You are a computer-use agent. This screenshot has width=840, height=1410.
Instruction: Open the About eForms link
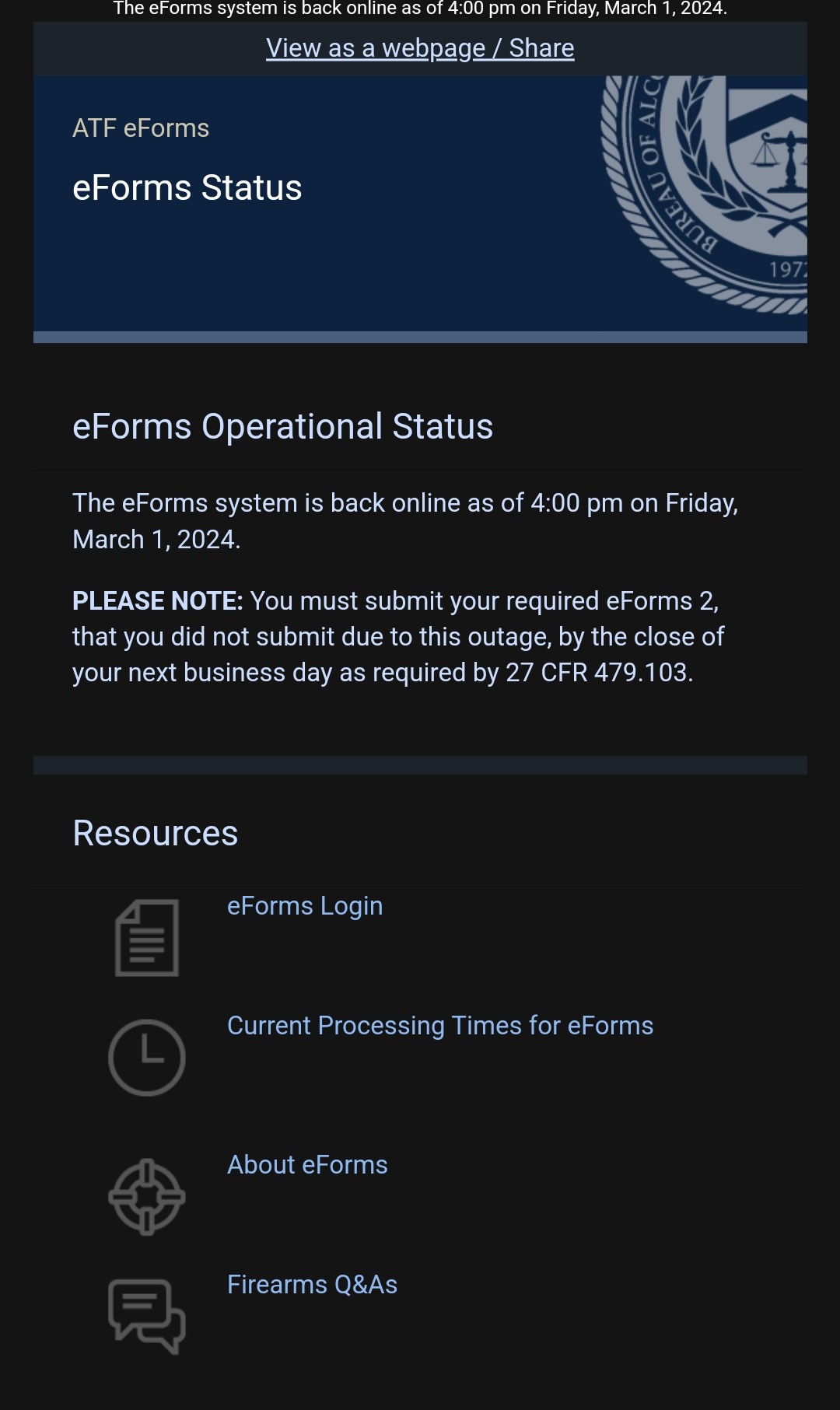point(307,1165)
